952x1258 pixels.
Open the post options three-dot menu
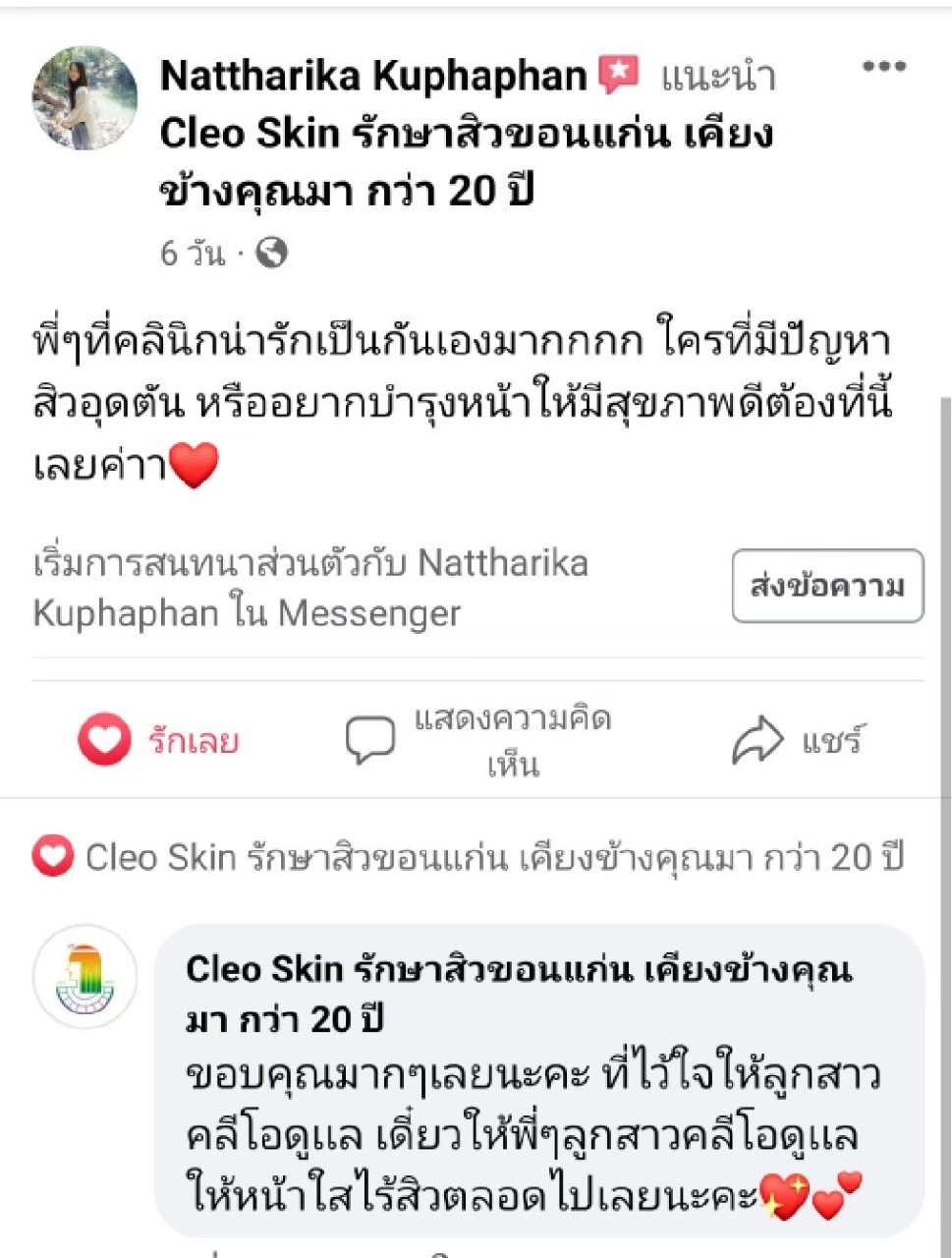[885, 66]
